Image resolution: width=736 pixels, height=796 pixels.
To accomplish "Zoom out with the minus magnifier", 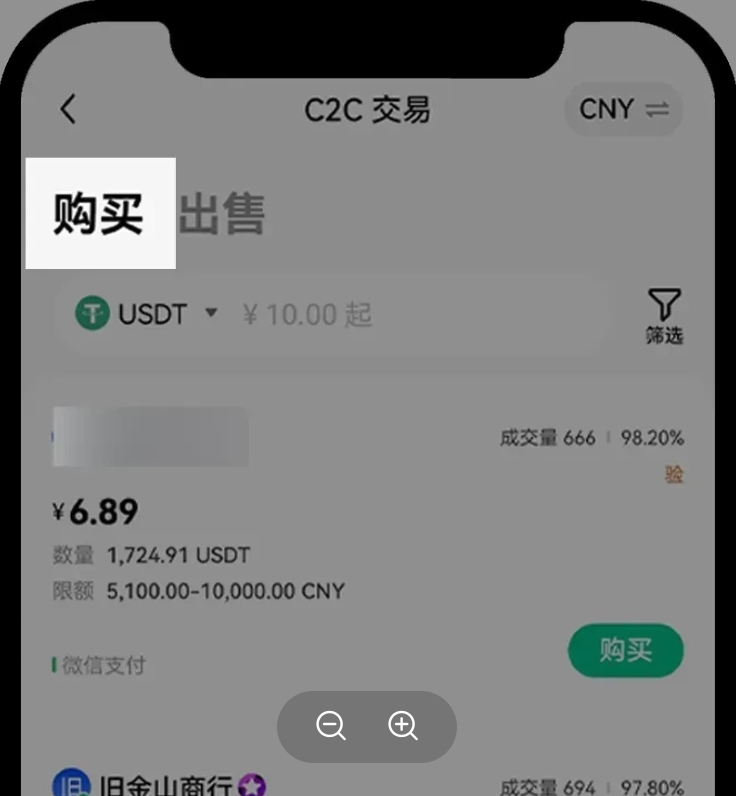I will pyautogui.click(x=331, y=726).
